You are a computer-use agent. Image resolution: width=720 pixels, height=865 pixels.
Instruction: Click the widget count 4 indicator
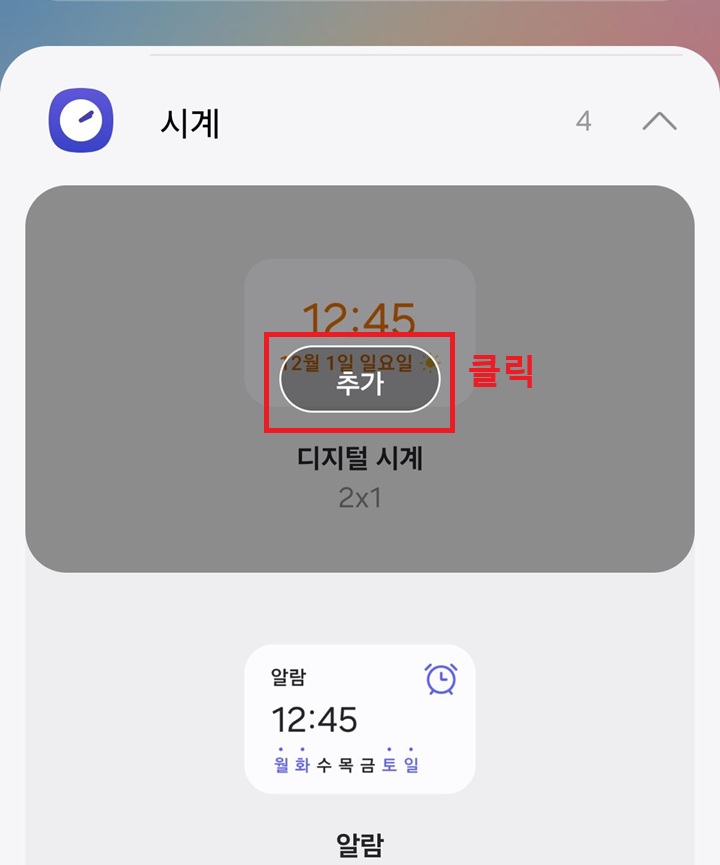(x=583, y=120)
